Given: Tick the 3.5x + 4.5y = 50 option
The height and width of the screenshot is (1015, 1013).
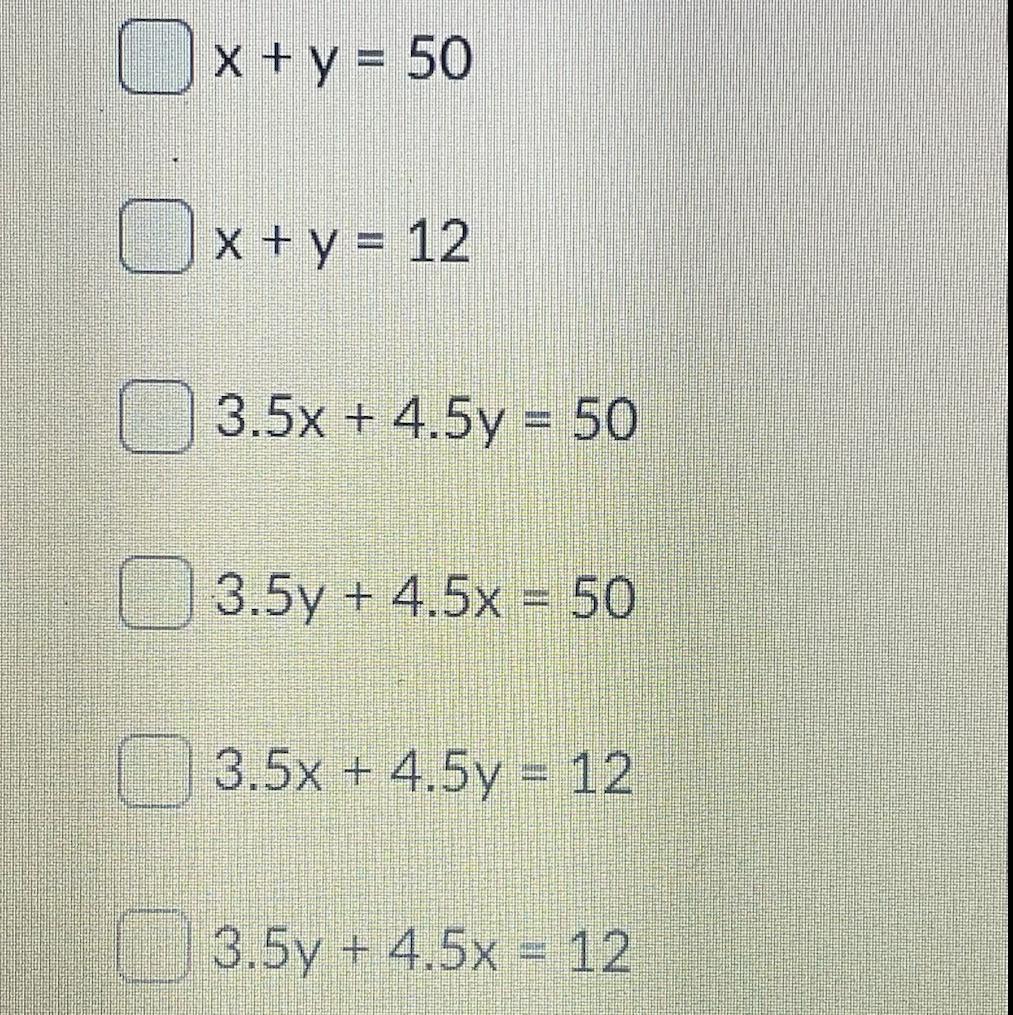Looking at the screenshot, I should point(154,419).
